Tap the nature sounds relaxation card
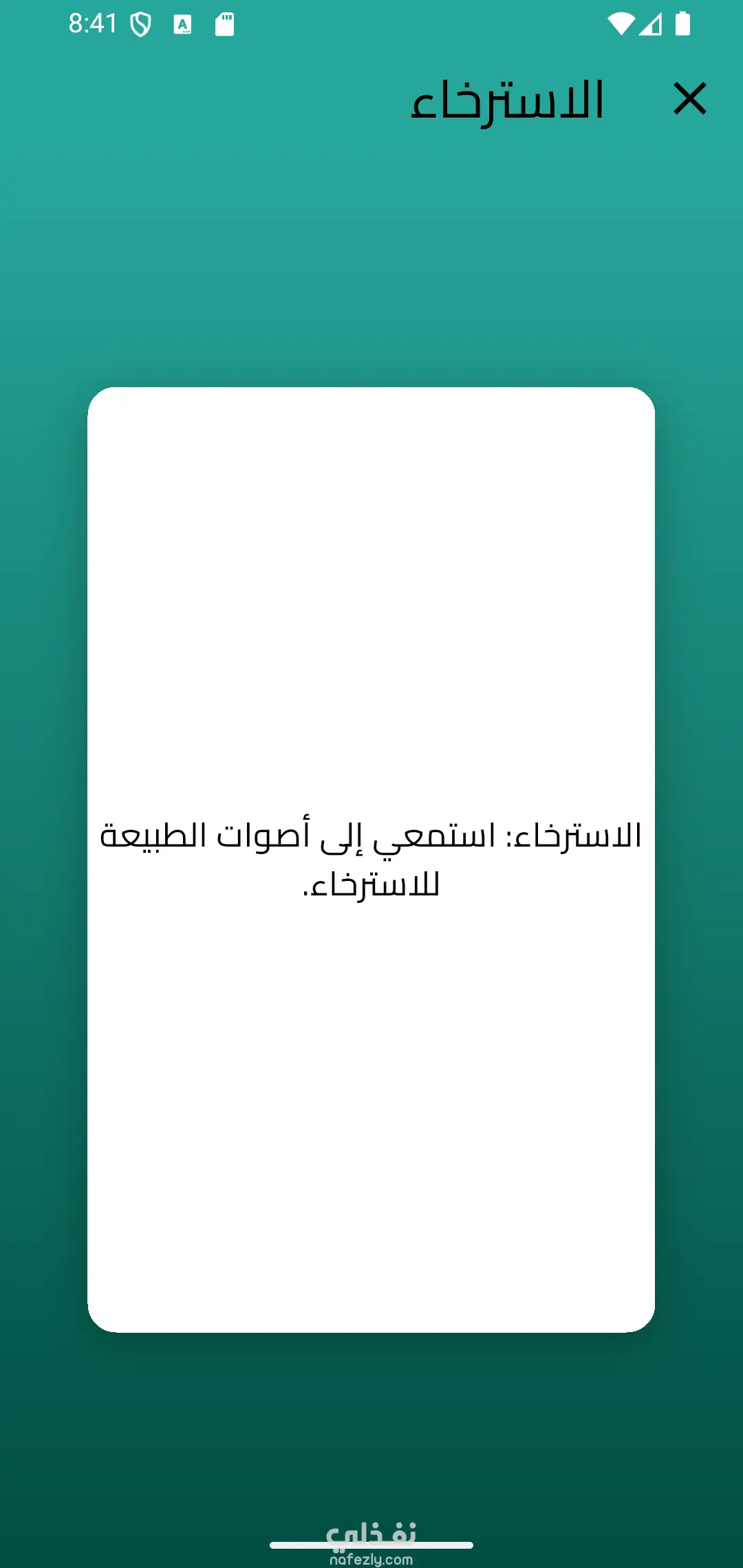The image size is (743, 1568). [371, 860]
